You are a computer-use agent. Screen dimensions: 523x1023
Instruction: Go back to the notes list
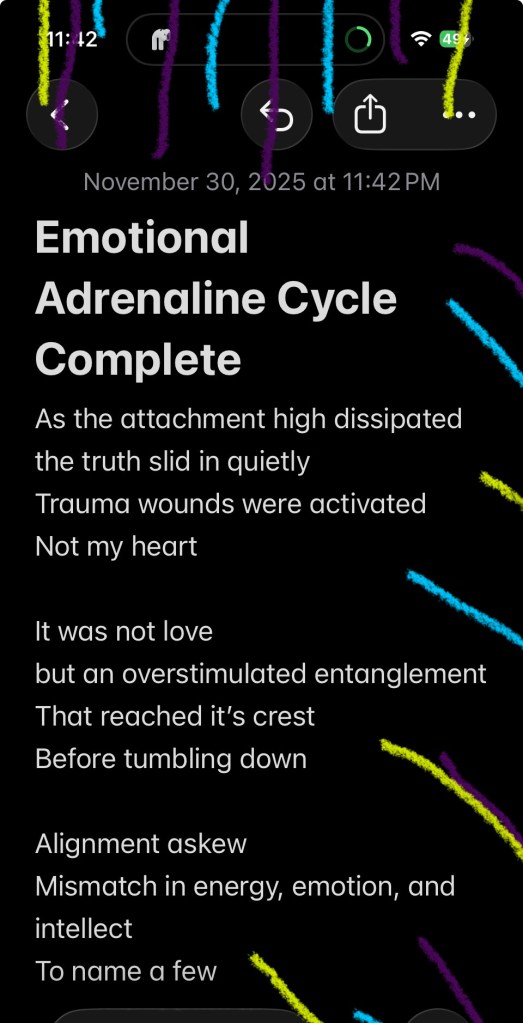click(x=61, y=115)
